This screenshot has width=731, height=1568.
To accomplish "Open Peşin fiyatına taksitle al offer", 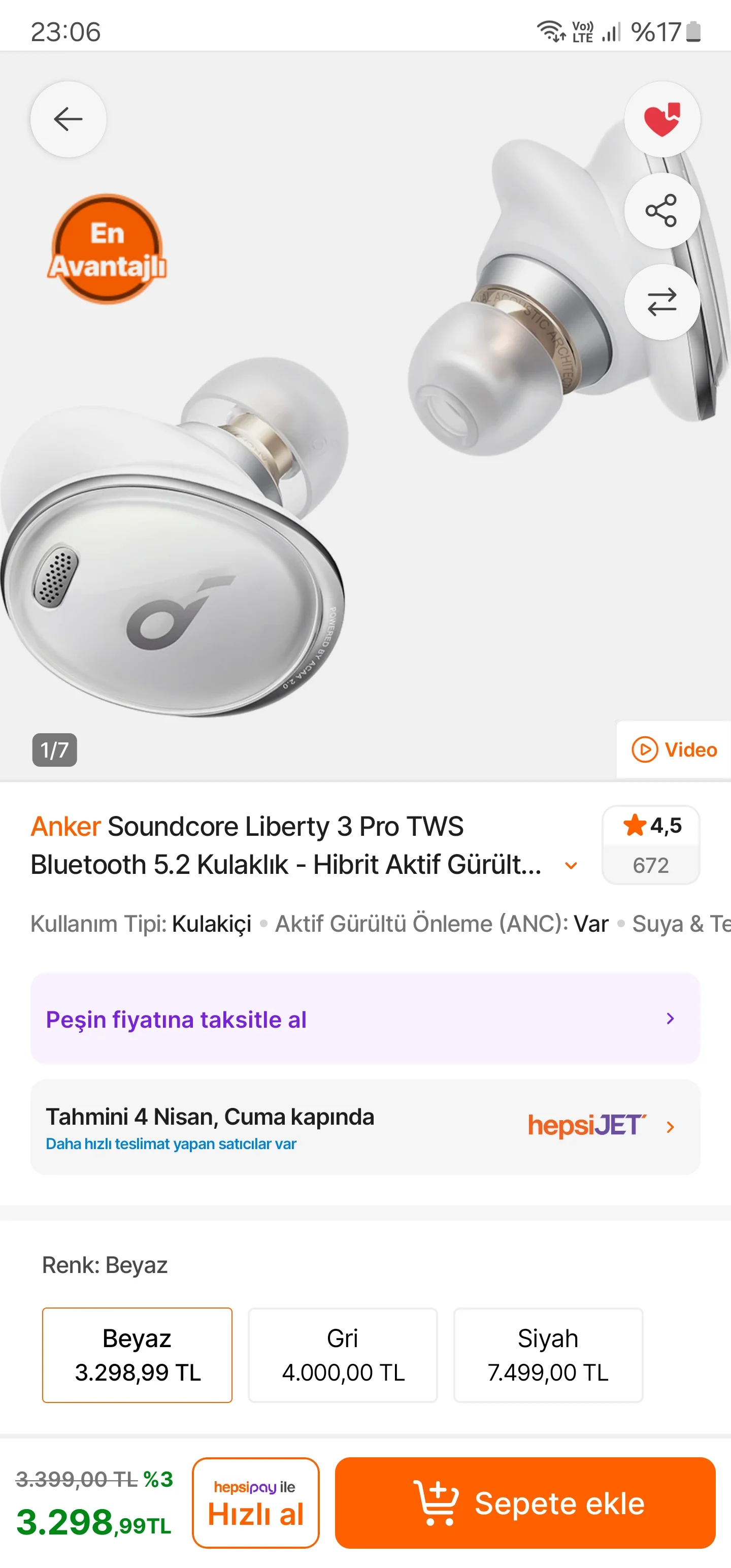I will pyautogui.click(x=365, y=1019).
